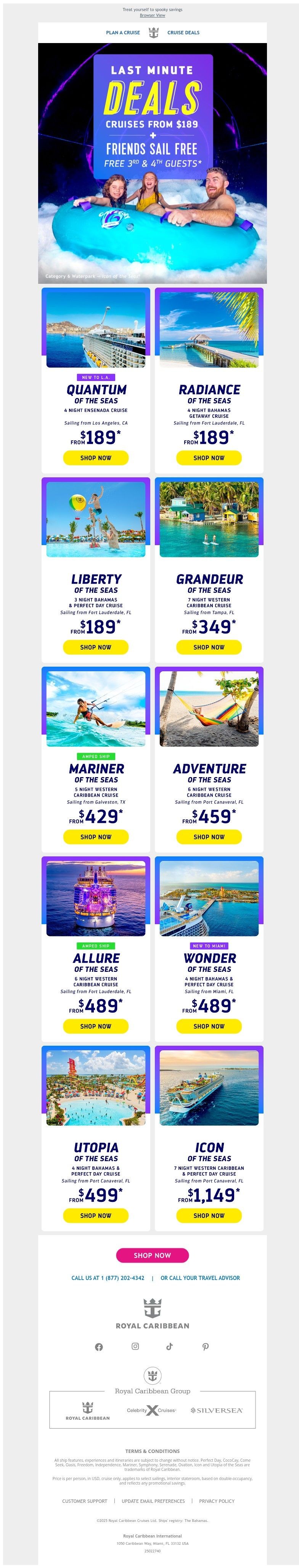Viewport: 299px width, 1568px height.
Task: Visit Royal Caribbean's Facebook page
Action: point(99,1346)
